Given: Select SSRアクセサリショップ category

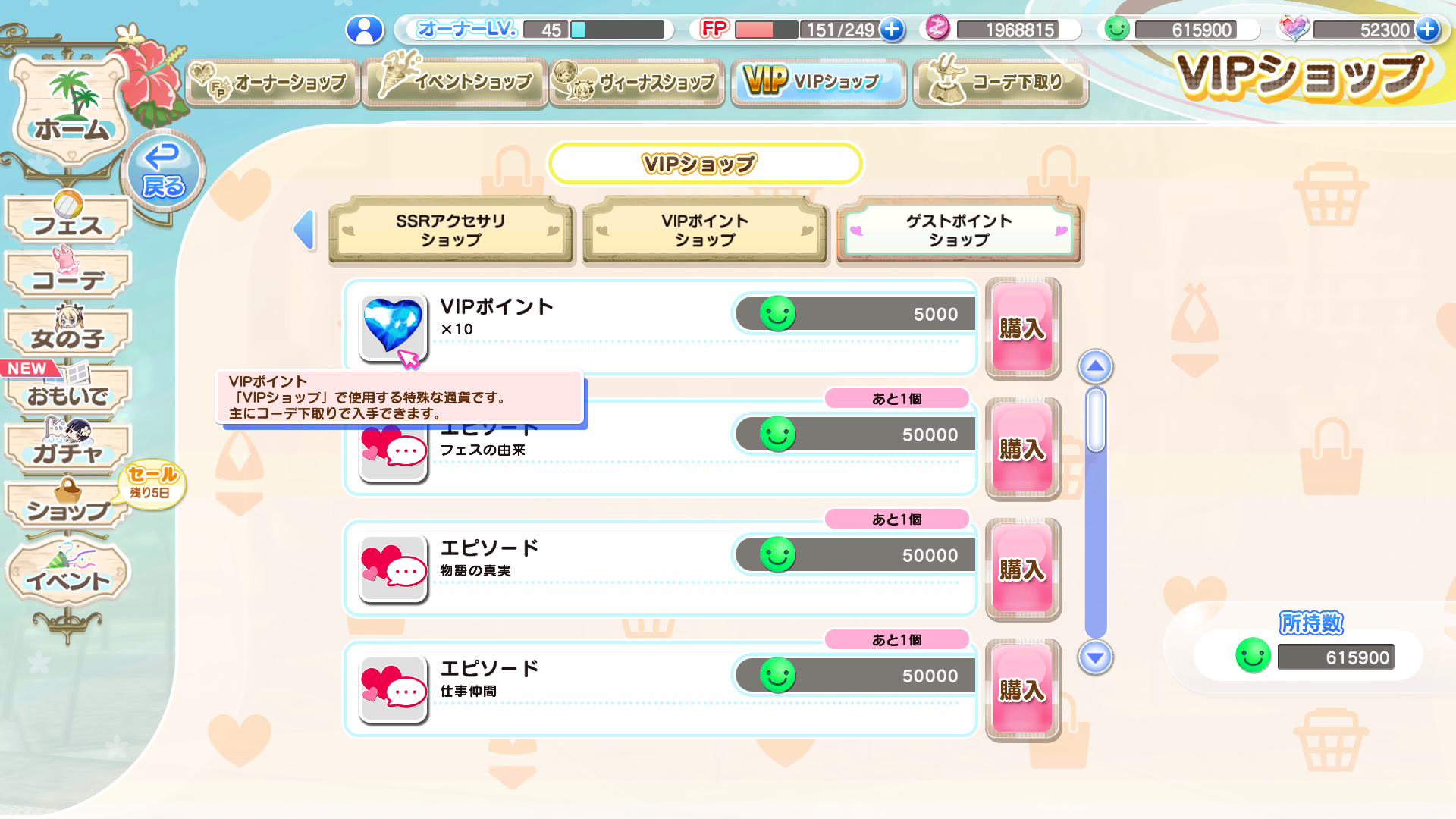Looking at the screenshot, I should pyautogui.click(x=451, y=230).
